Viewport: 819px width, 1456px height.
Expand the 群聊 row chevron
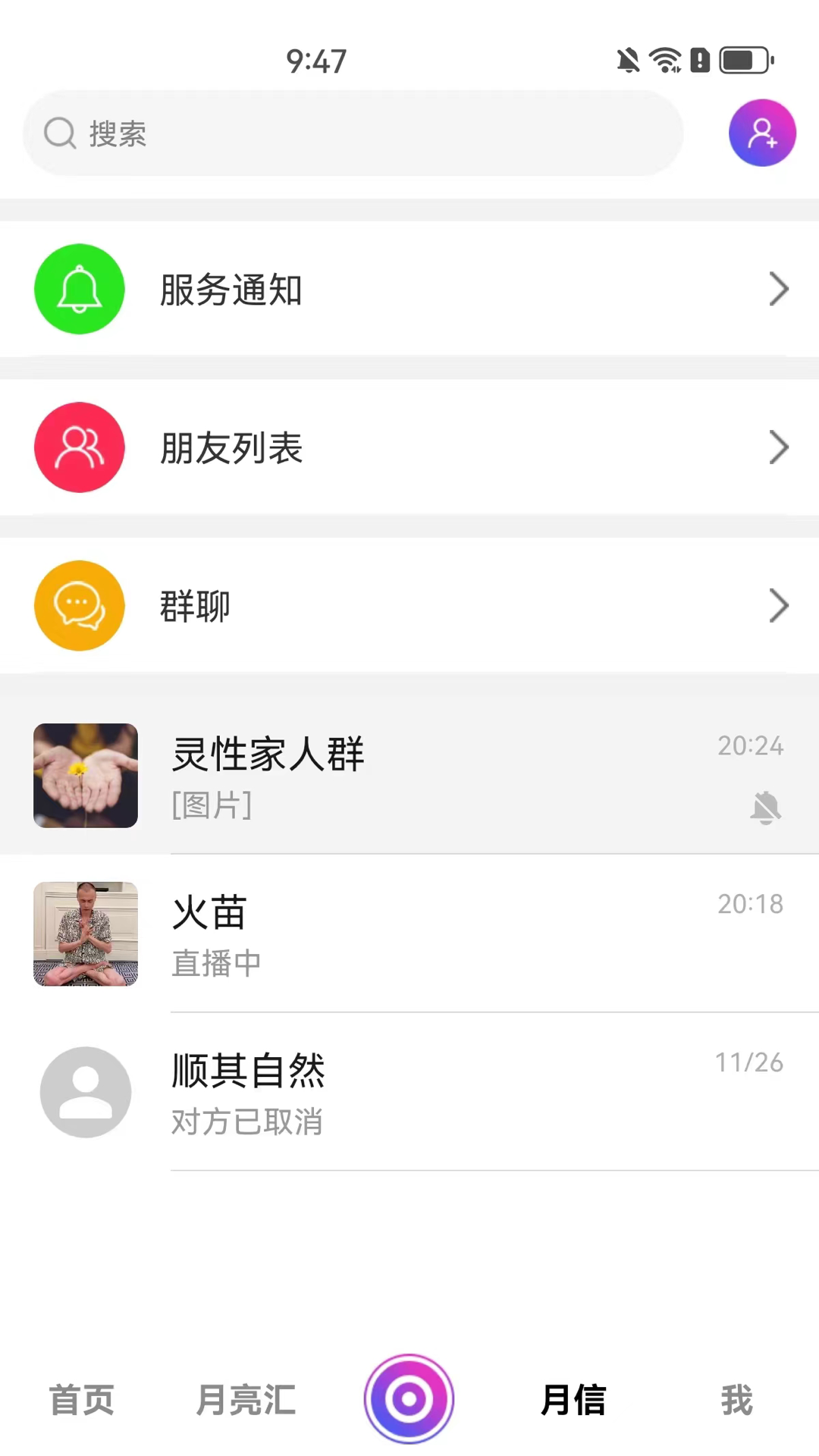pos(780,605)
